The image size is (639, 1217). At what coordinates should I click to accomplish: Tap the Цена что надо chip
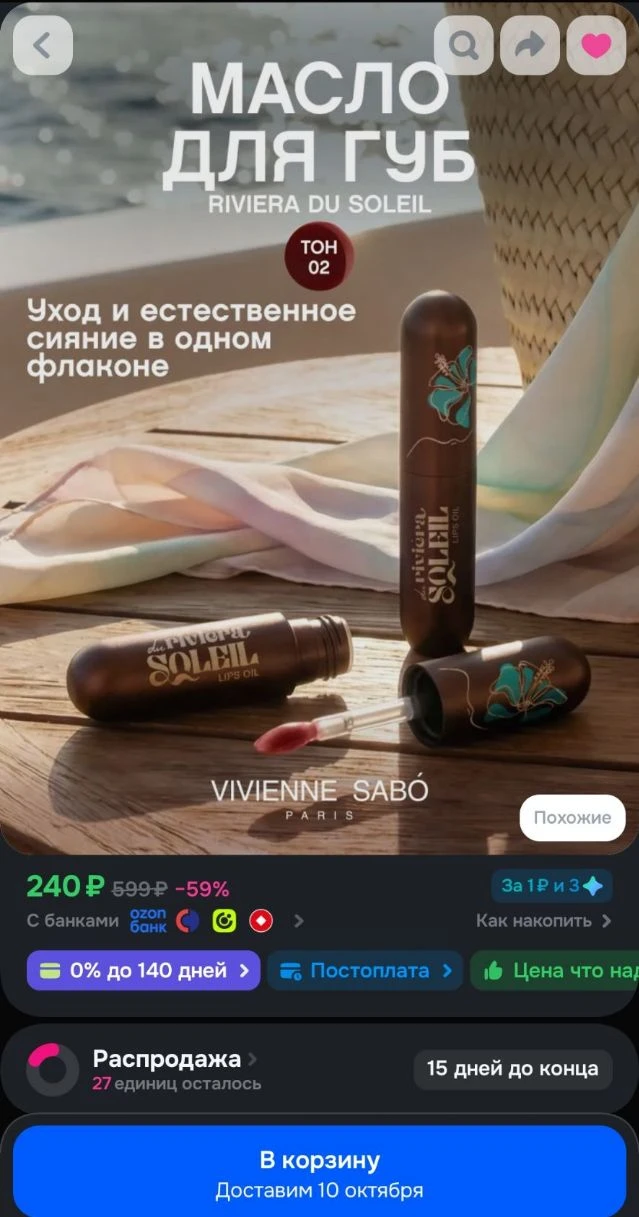tap(554, 971)
